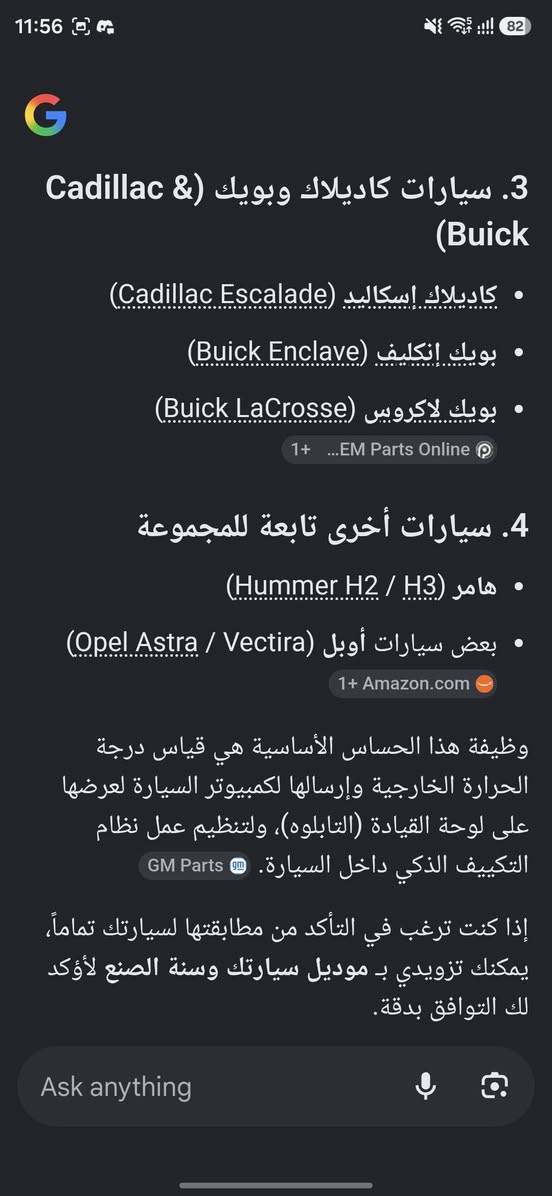Viewport: 552px width, 1196px height.
Task: Follow the Opel Astra underlined link
Action: 133,645
